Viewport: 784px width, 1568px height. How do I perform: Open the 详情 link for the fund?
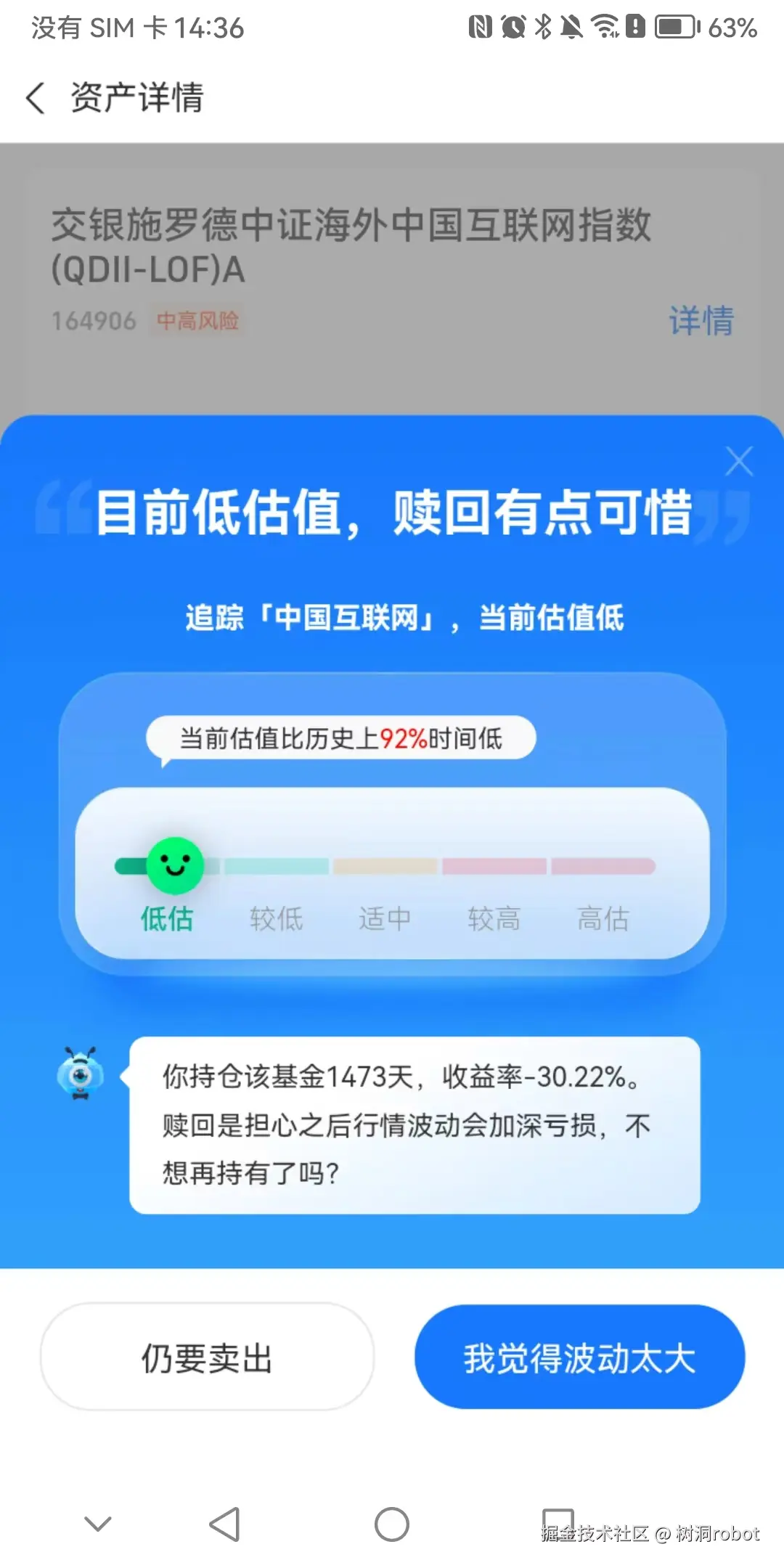pos(701,321)
